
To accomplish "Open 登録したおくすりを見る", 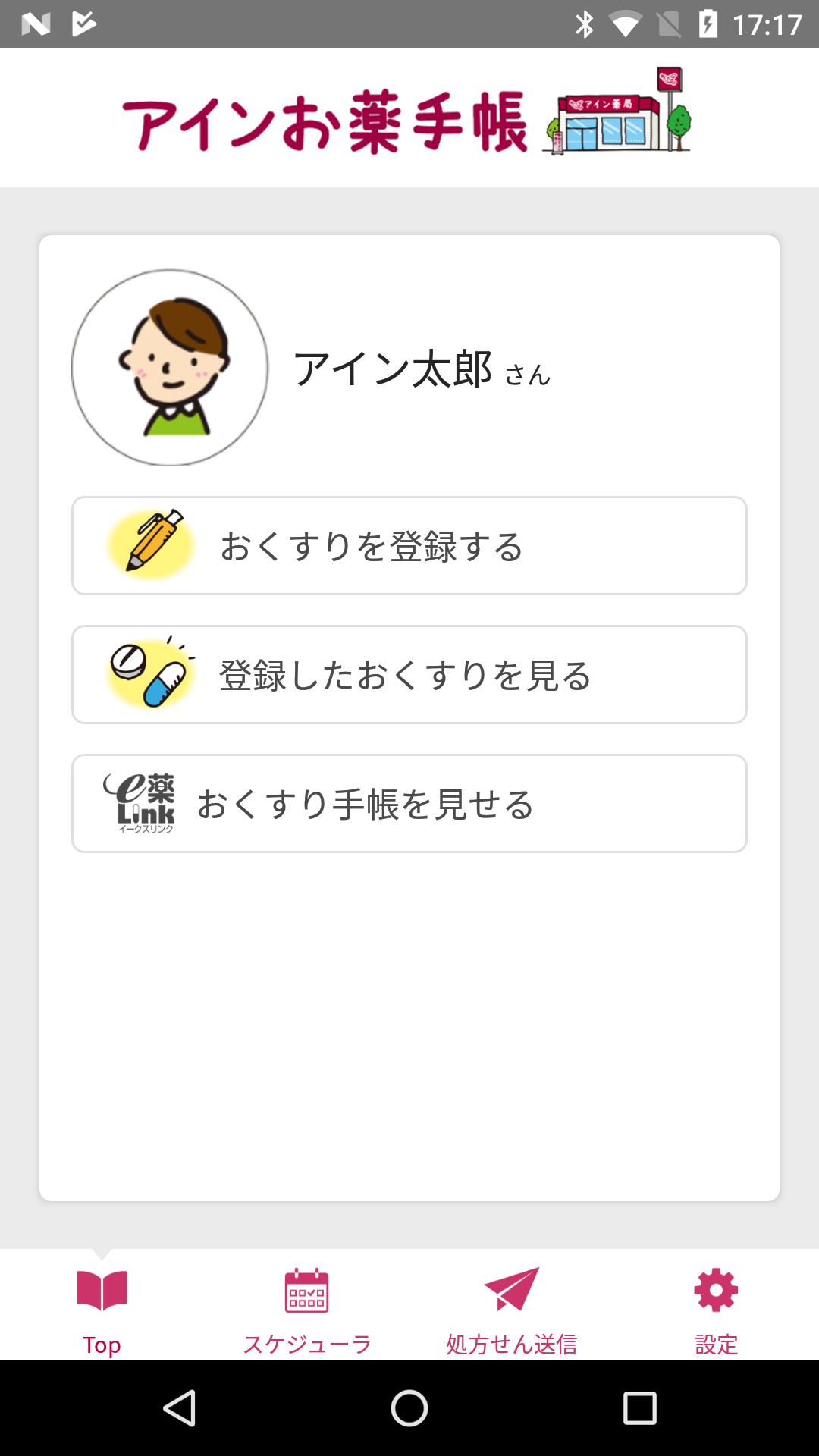I will pos(409,675).
